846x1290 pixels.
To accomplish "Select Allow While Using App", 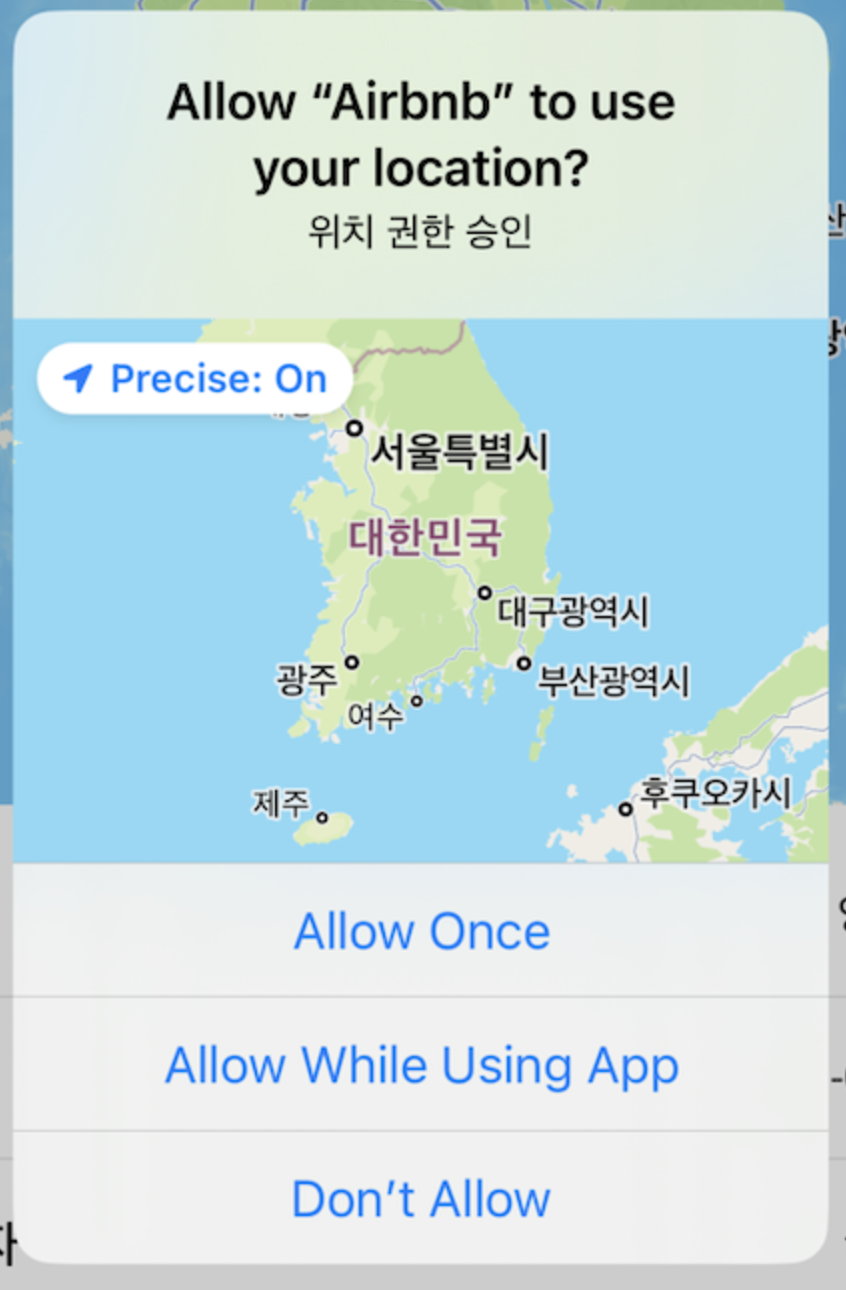I will tap(421, 1065).
